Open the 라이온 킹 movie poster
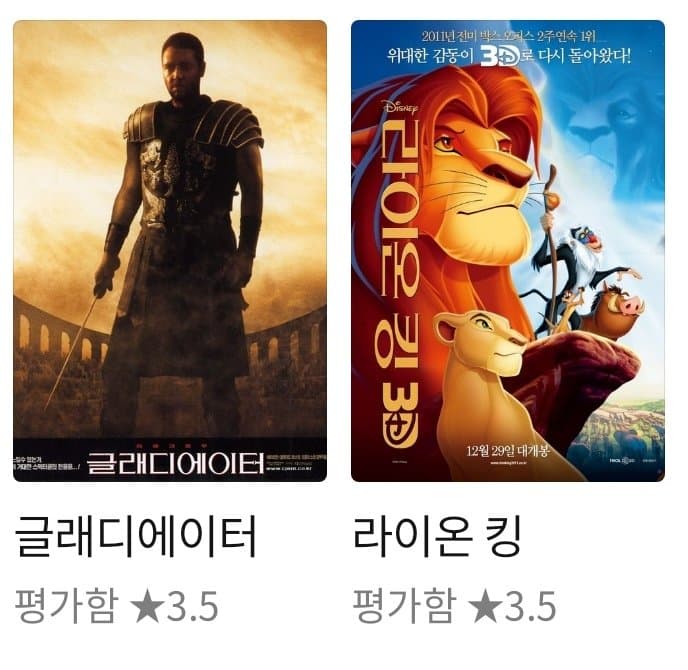The image size is (688, 670). 507,250
